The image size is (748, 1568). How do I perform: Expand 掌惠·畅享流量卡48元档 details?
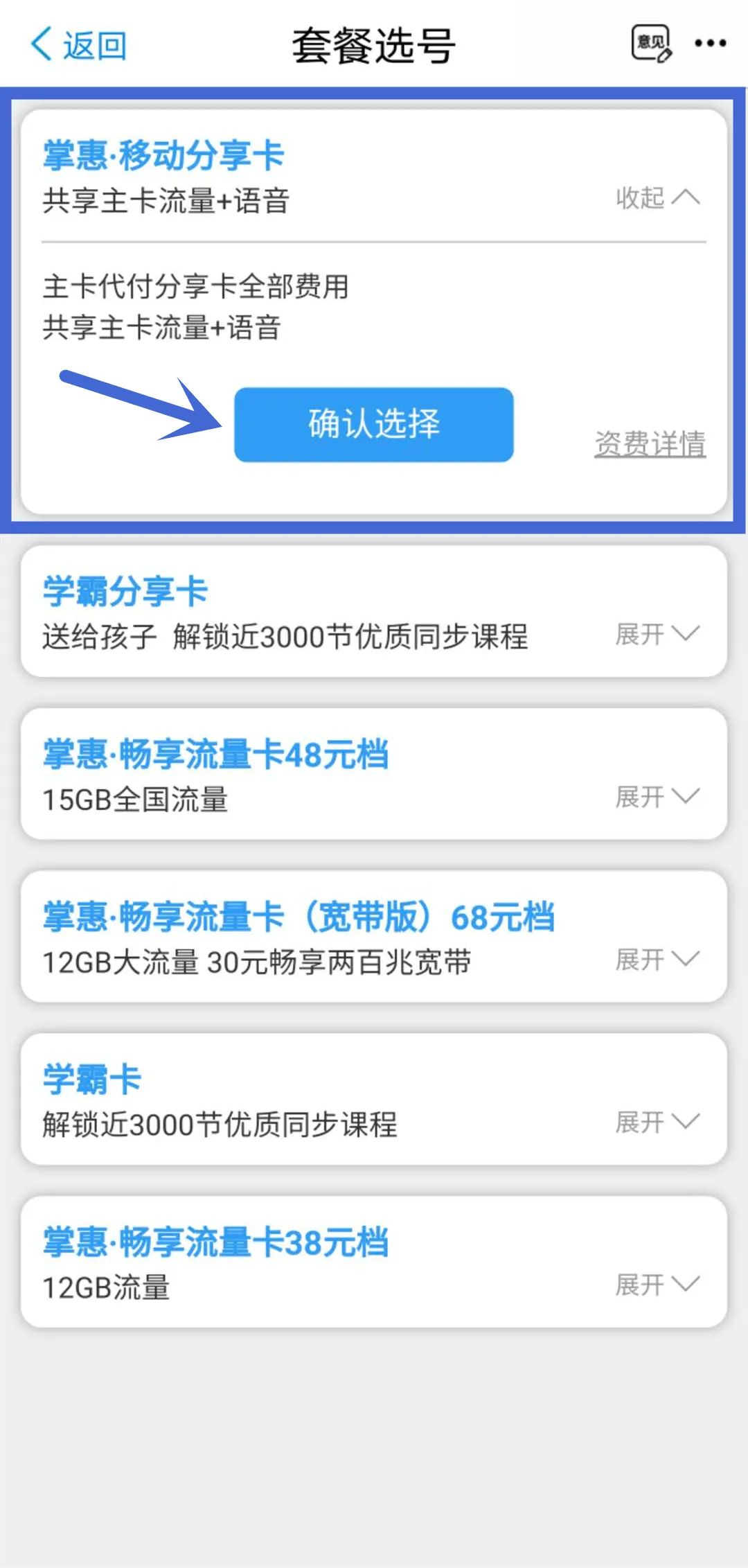[658, 797]
